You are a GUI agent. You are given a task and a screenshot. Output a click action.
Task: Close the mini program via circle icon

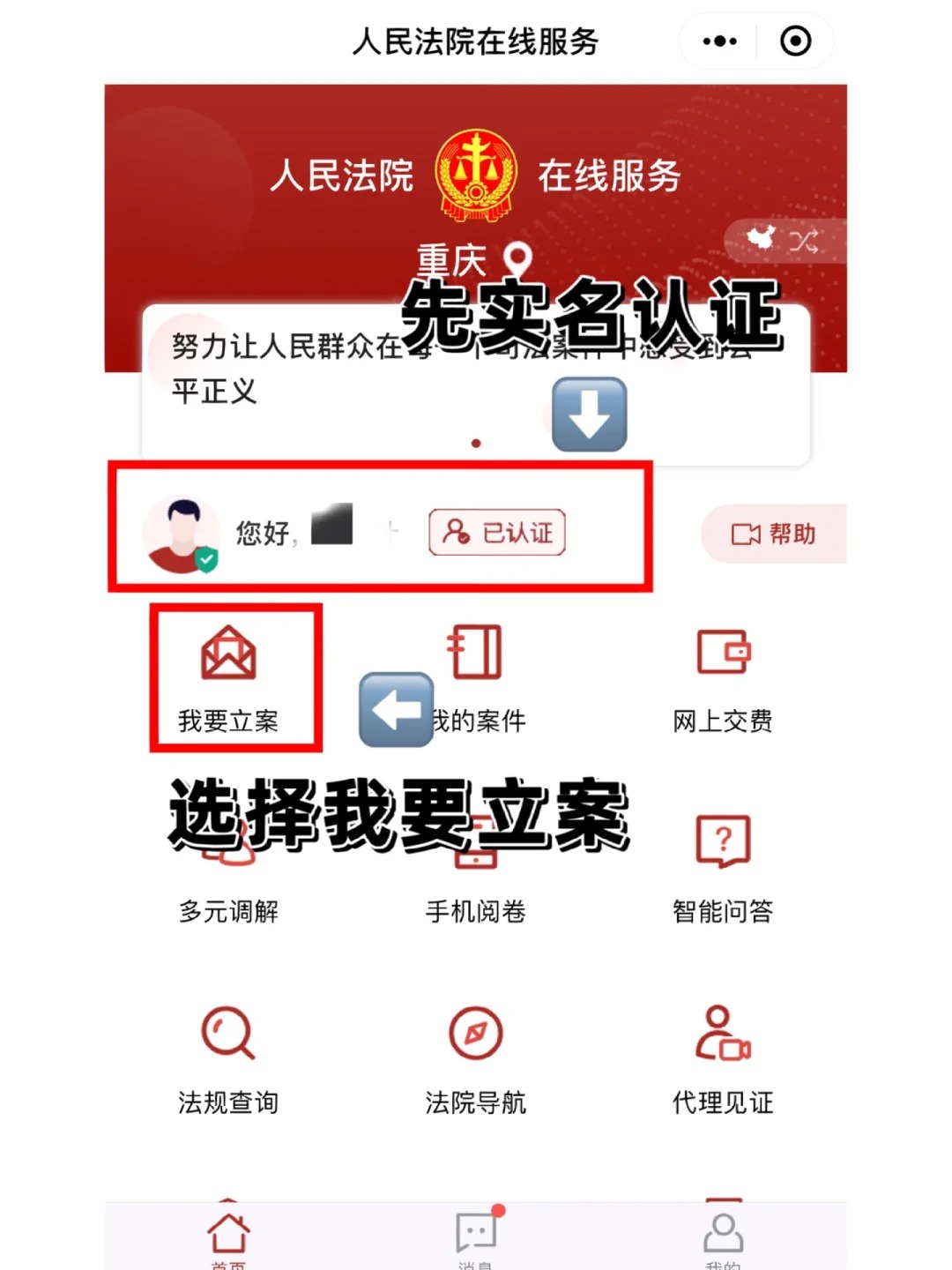point(795,41)
